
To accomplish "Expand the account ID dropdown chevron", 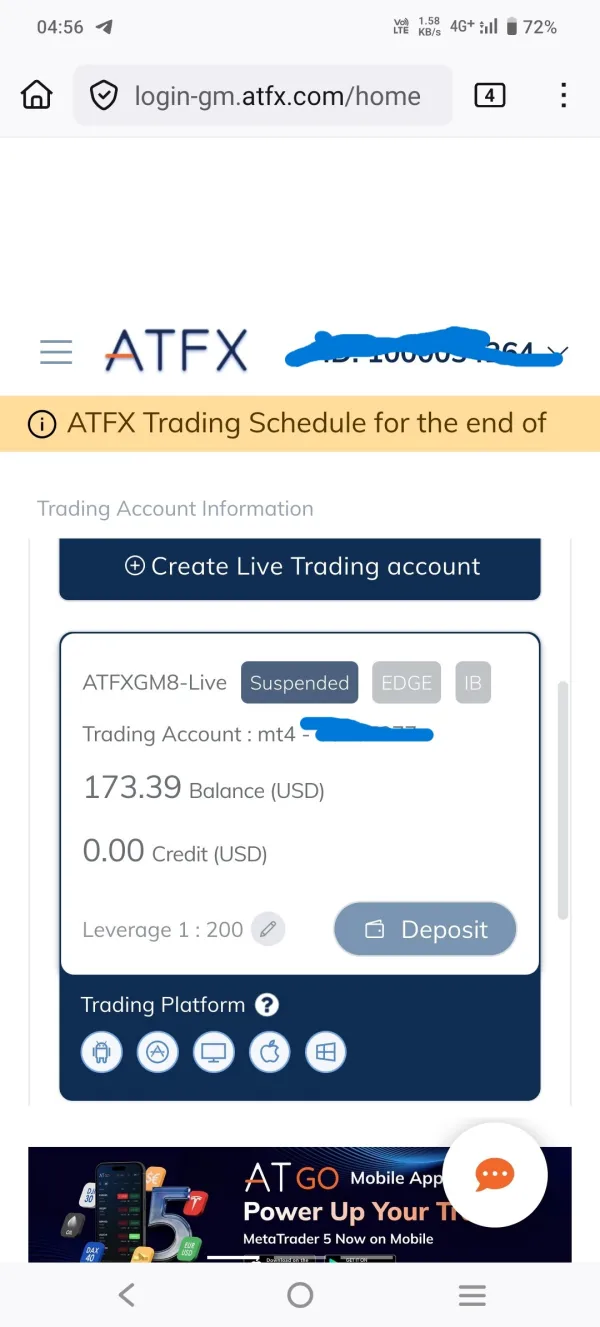I will tap(558, 352).
